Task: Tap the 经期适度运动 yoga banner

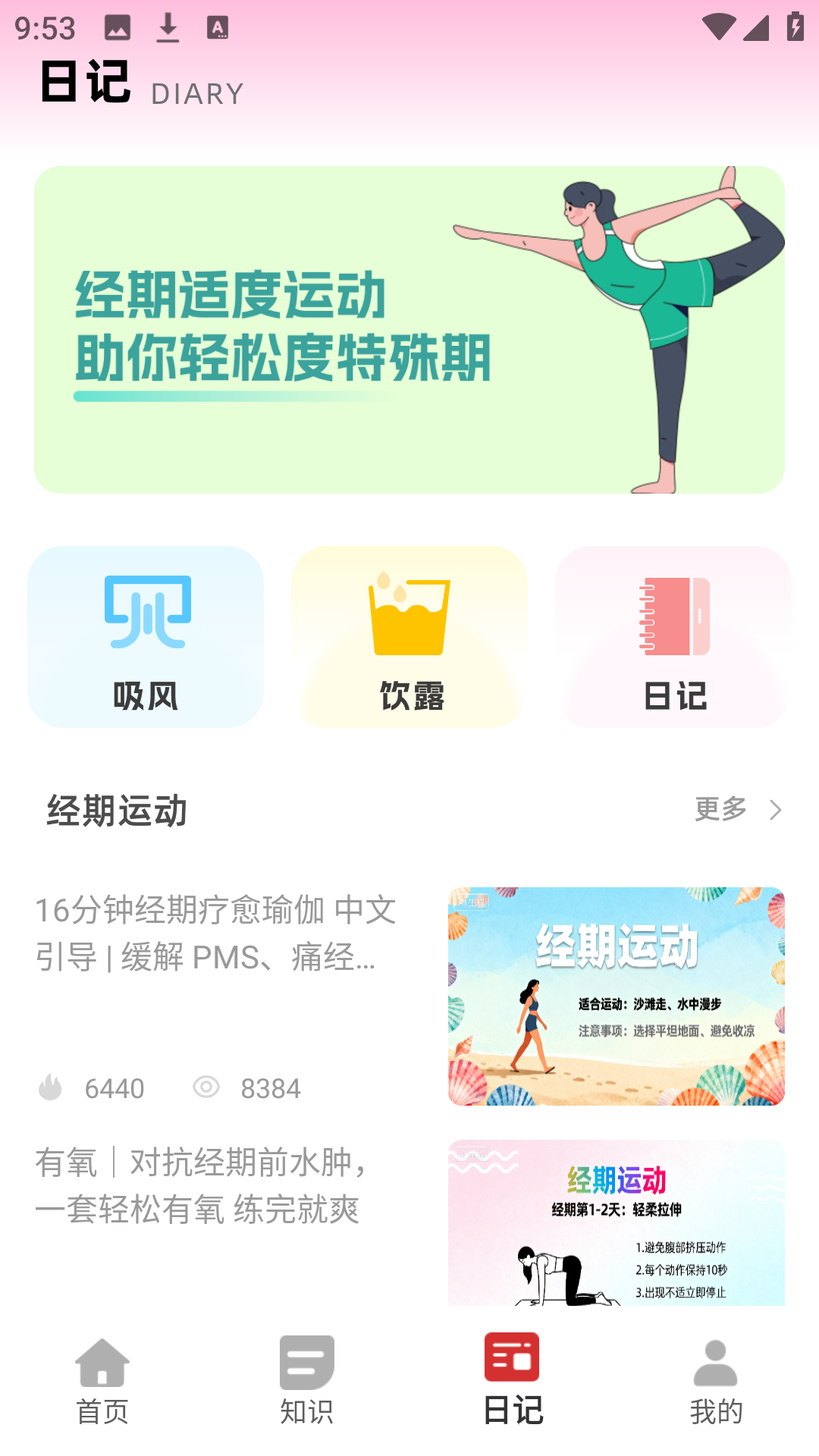Action: [x=409, y=328]
